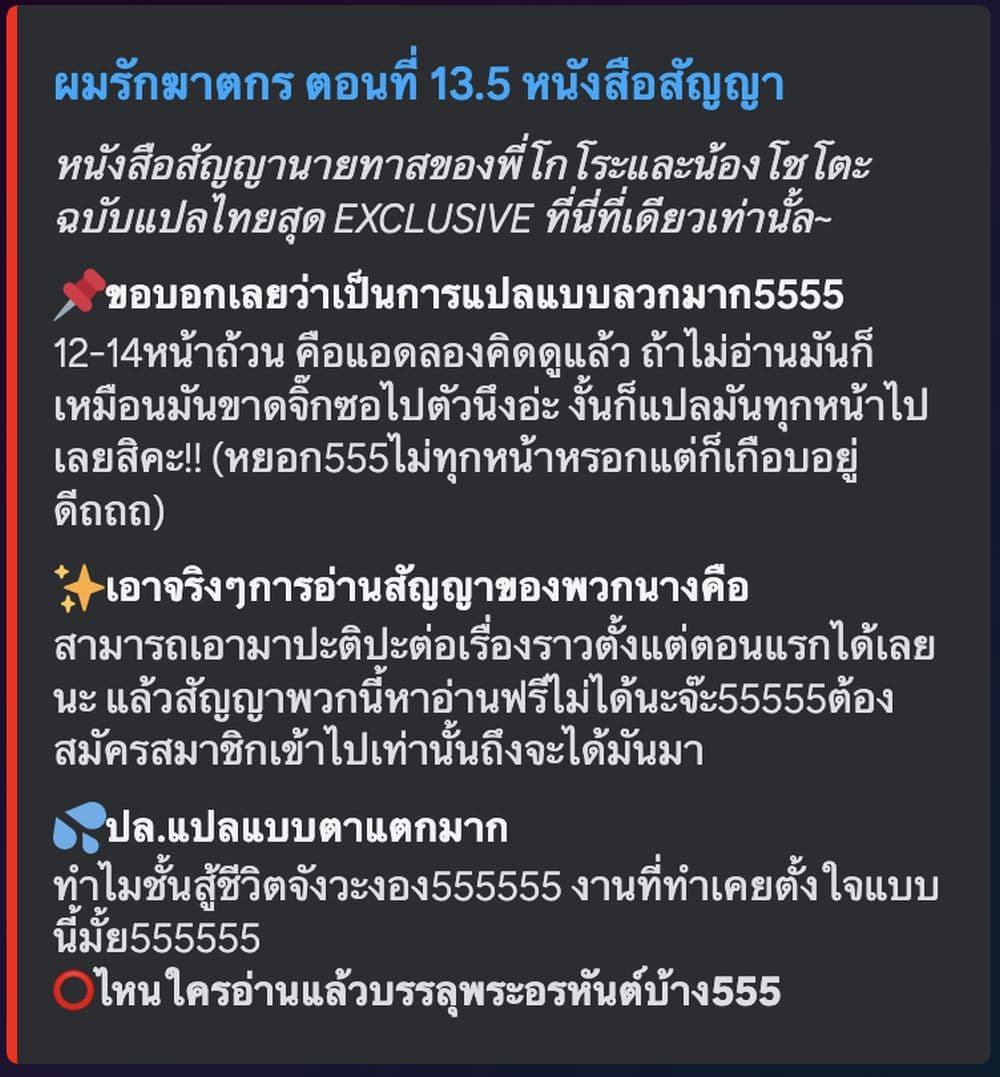The image size is (1000, 1077).
Task: Open the blue title link ตอนที่ 13.5 หนังสือสัญญา
Action: click(418, 87)
